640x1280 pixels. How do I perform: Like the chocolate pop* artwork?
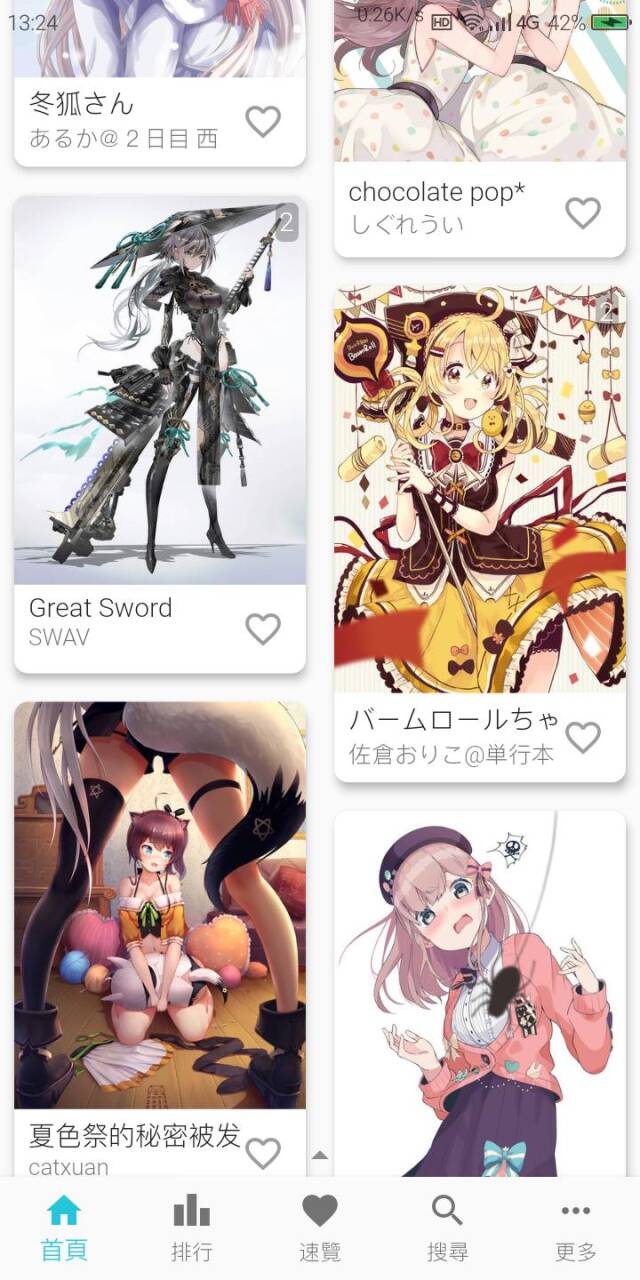pos(583,213)
